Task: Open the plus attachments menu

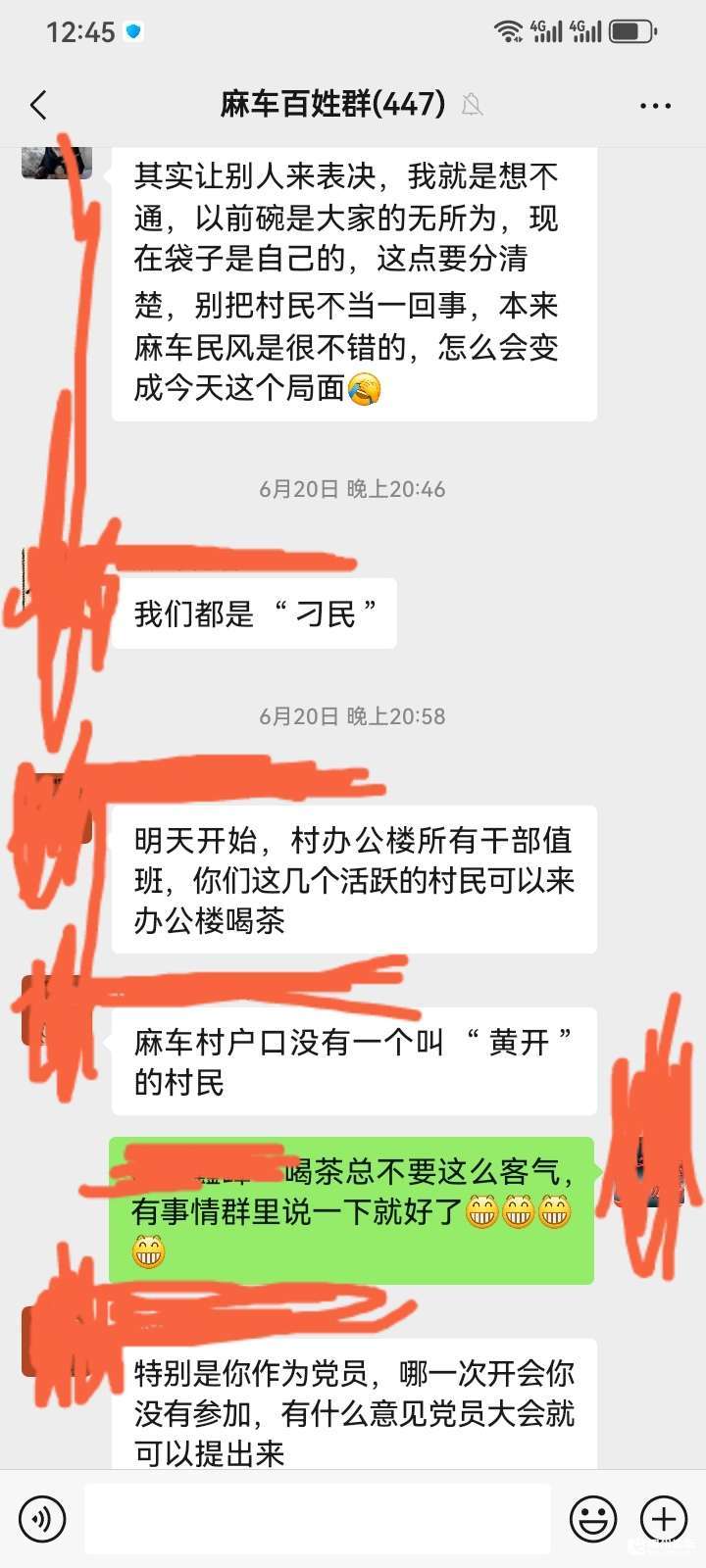Action: (x=664, y=1519)
